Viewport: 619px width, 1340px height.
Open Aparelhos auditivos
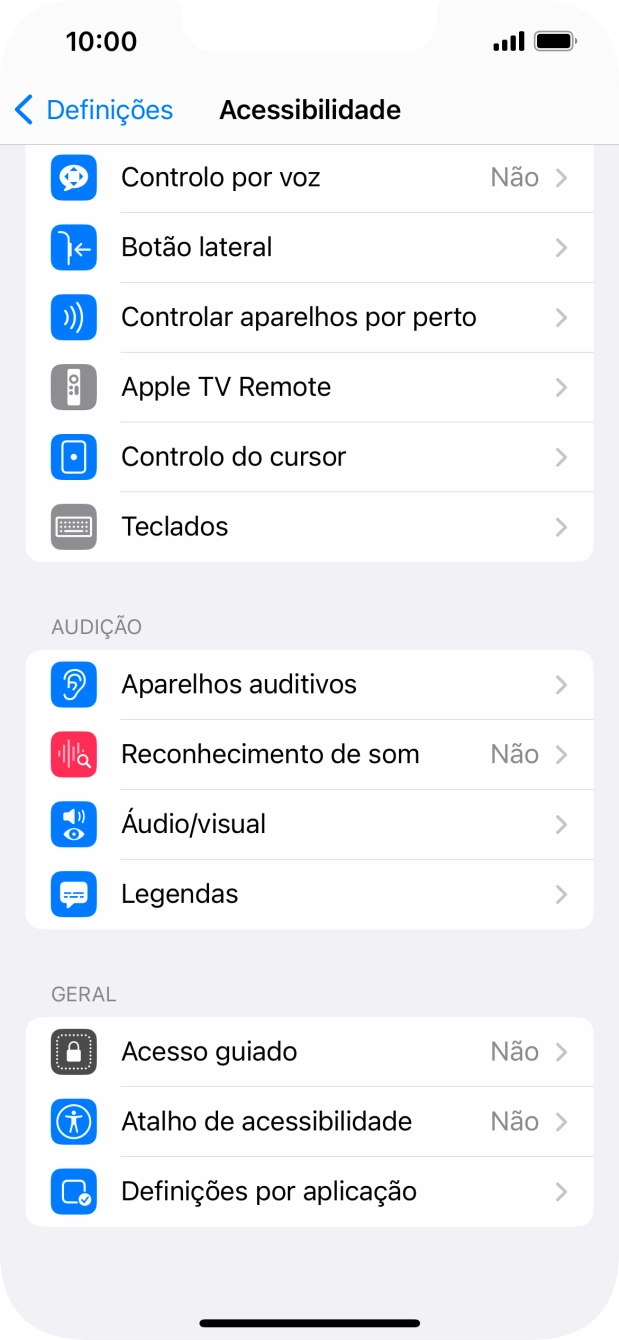point(310,685)
